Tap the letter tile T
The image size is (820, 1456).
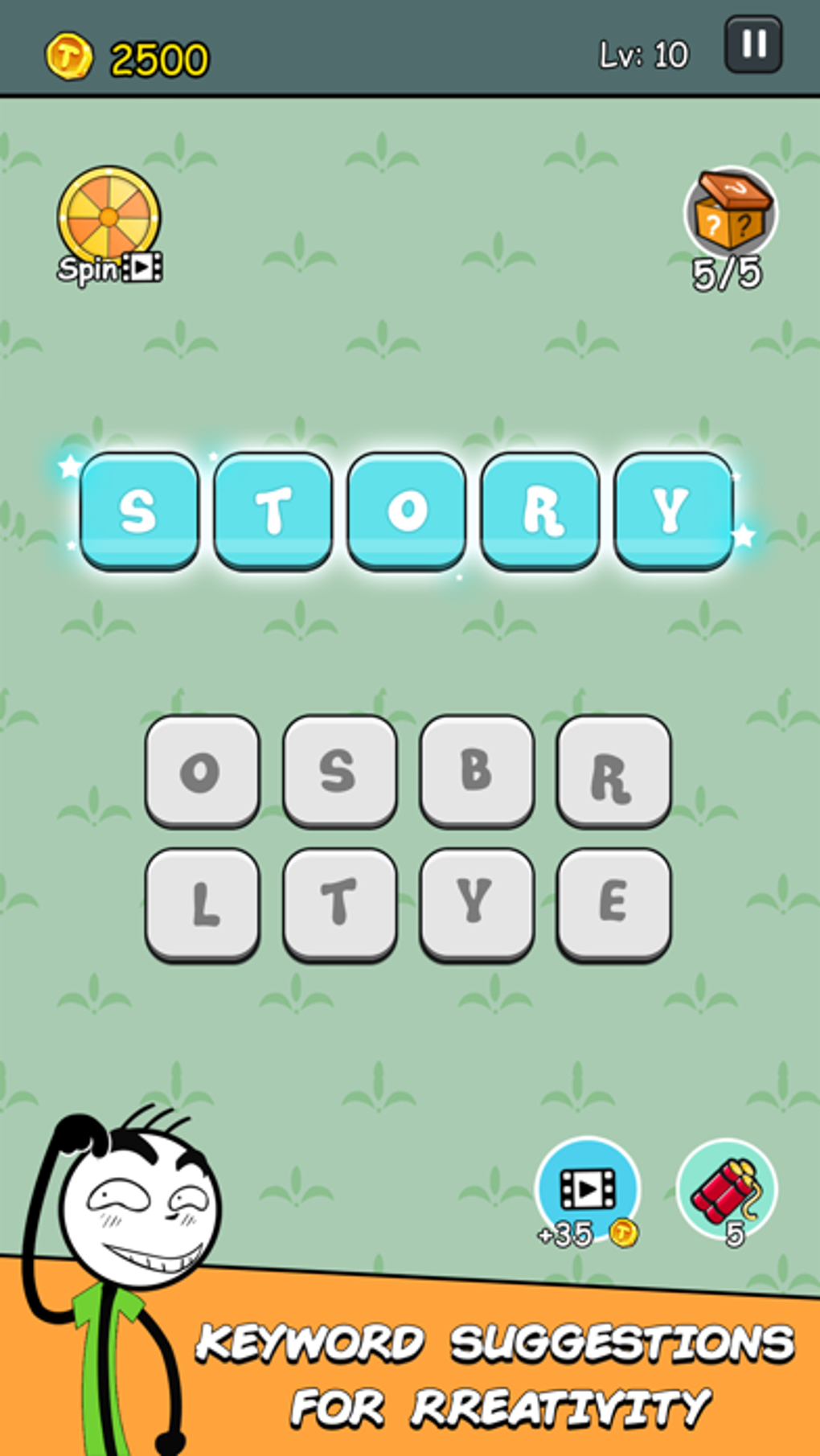338,900
